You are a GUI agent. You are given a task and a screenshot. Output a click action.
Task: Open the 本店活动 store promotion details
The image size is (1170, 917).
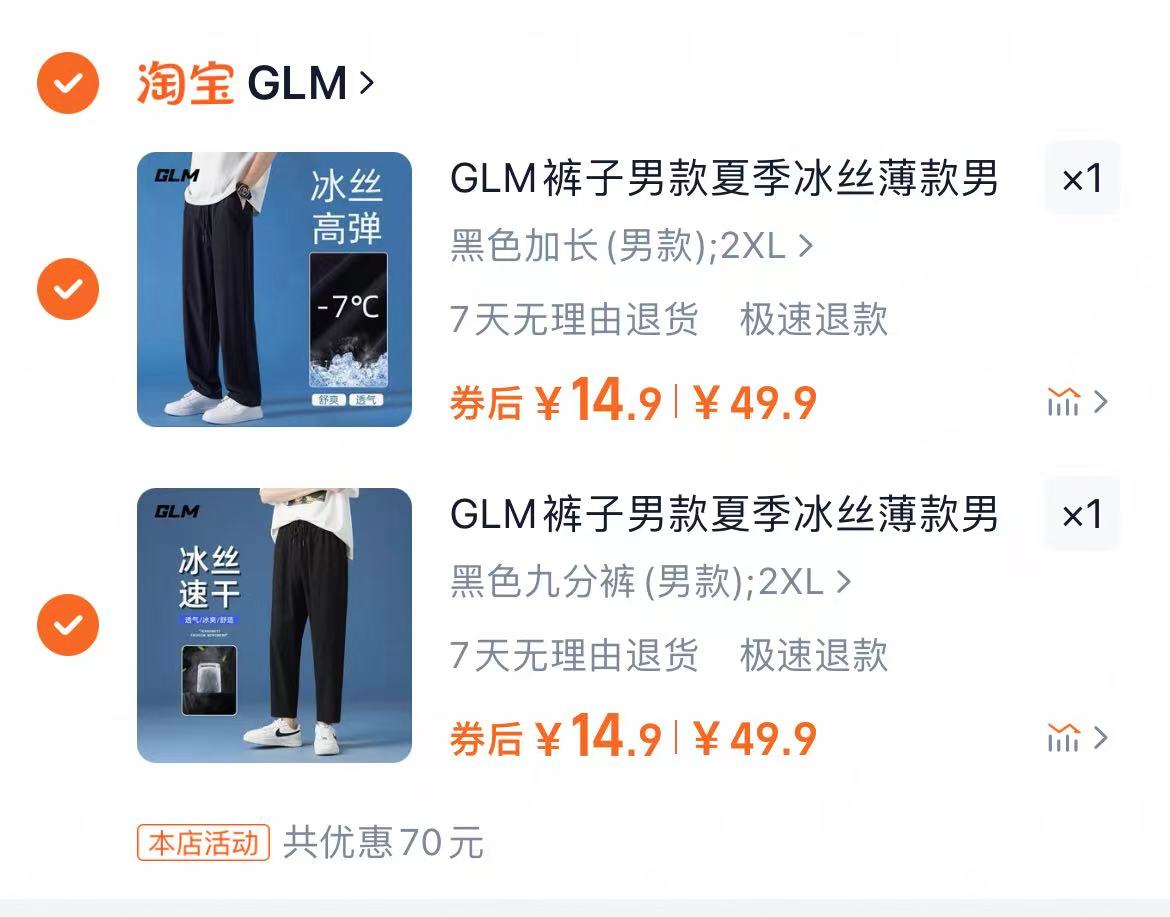point(204,843)
